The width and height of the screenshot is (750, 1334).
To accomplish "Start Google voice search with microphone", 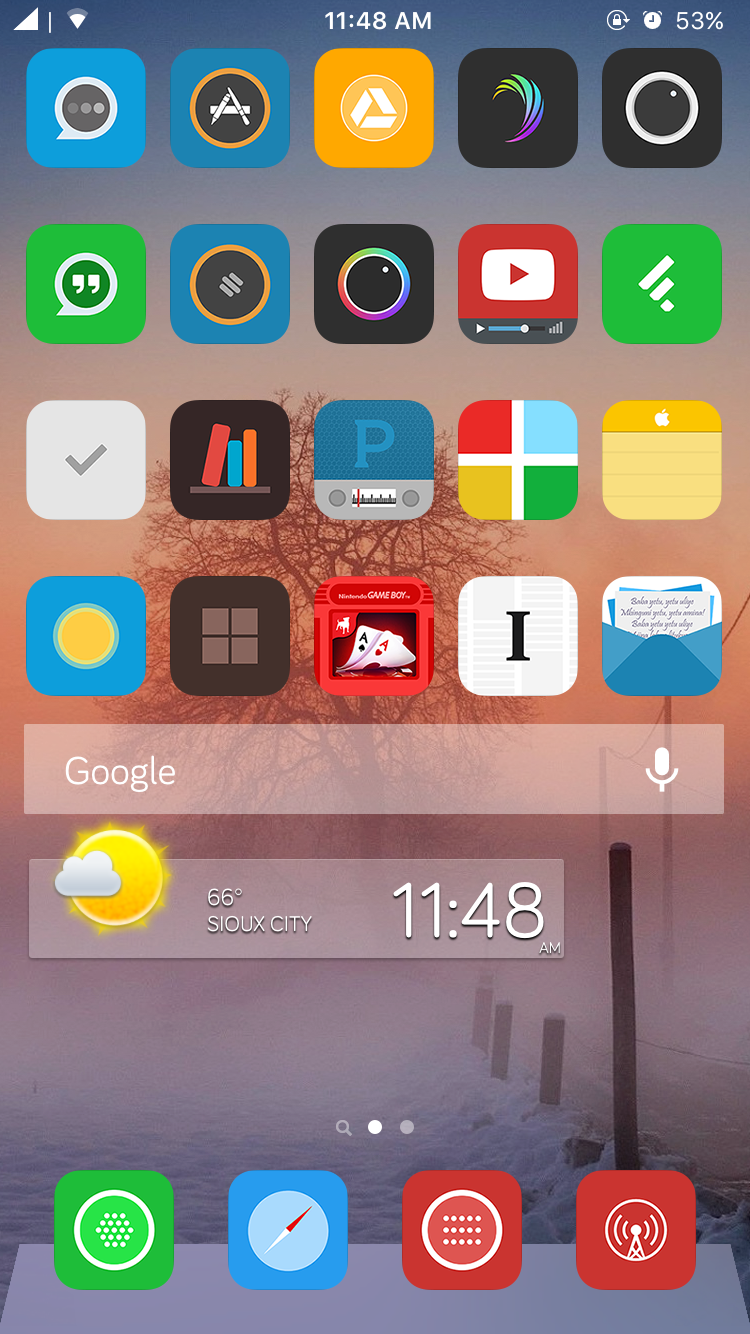I will coord(661,770).
